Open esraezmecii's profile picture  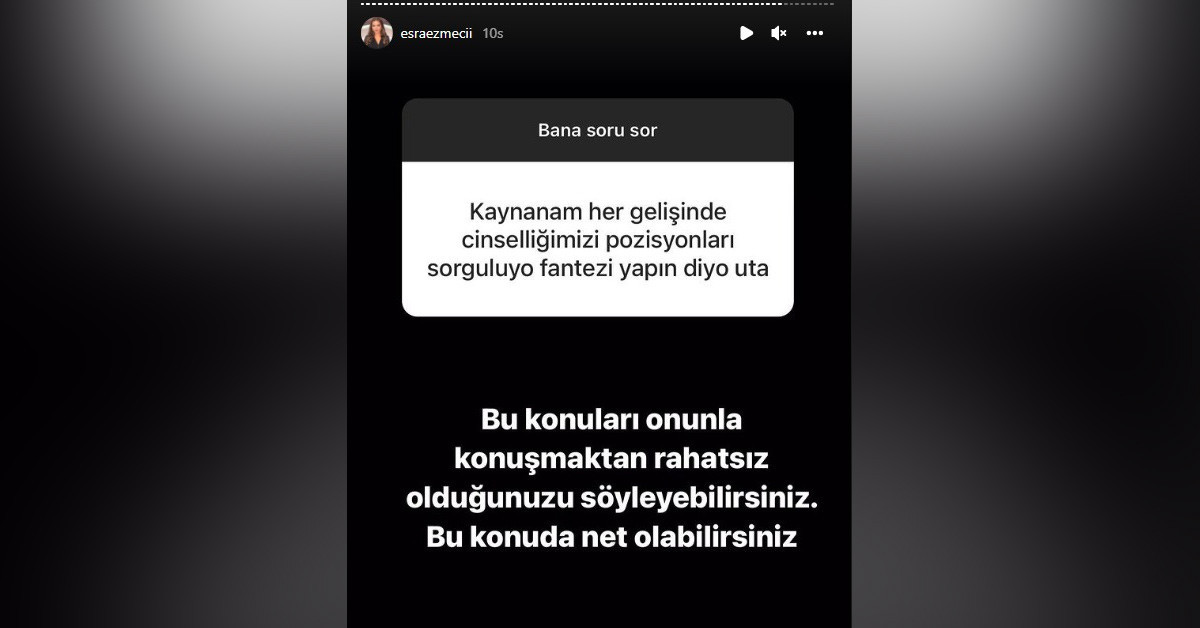(x=377, y=33)
